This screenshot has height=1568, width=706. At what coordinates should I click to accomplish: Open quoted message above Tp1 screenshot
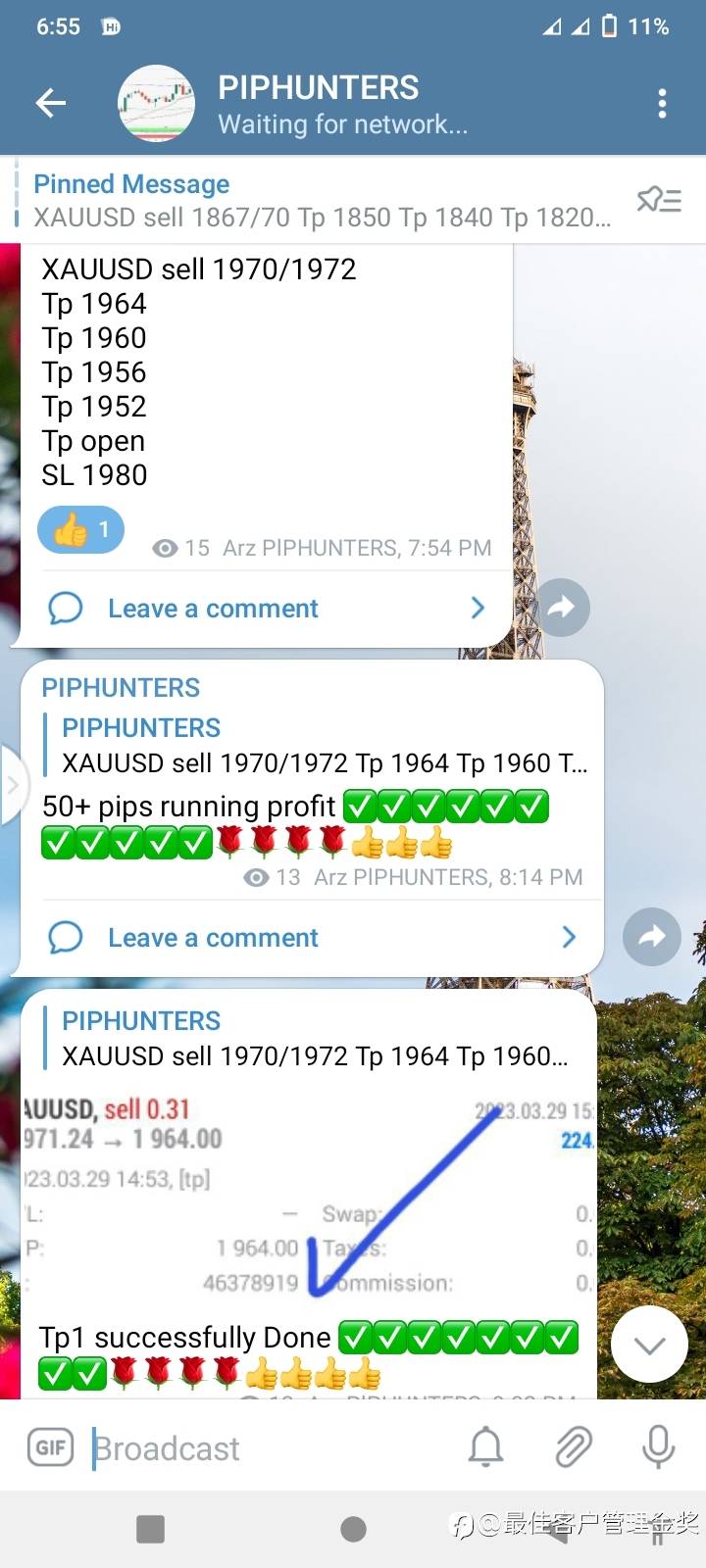pos(314,1039)
